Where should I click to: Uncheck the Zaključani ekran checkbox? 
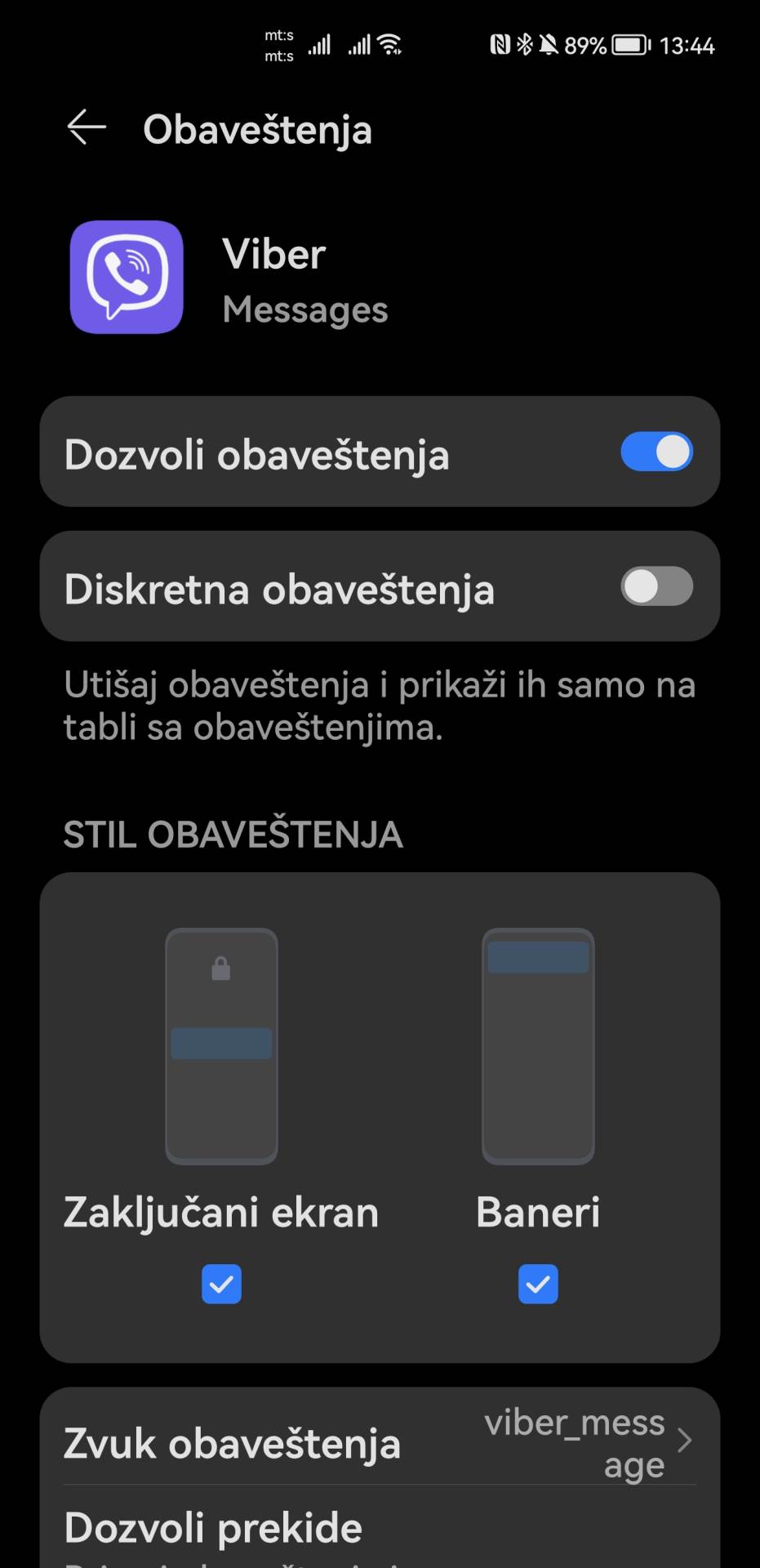(221, 1284)
